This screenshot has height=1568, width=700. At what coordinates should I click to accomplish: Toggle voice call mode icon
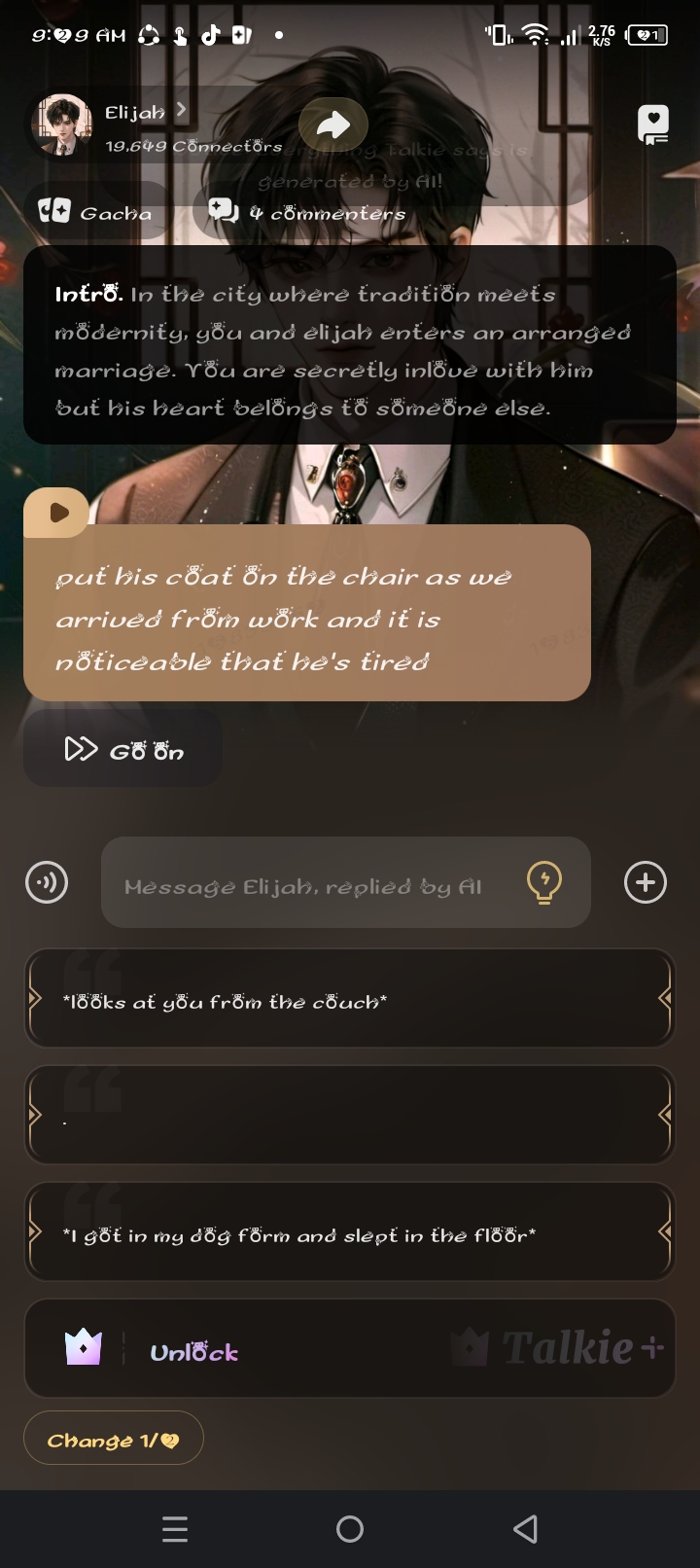[x=47, y=883]
